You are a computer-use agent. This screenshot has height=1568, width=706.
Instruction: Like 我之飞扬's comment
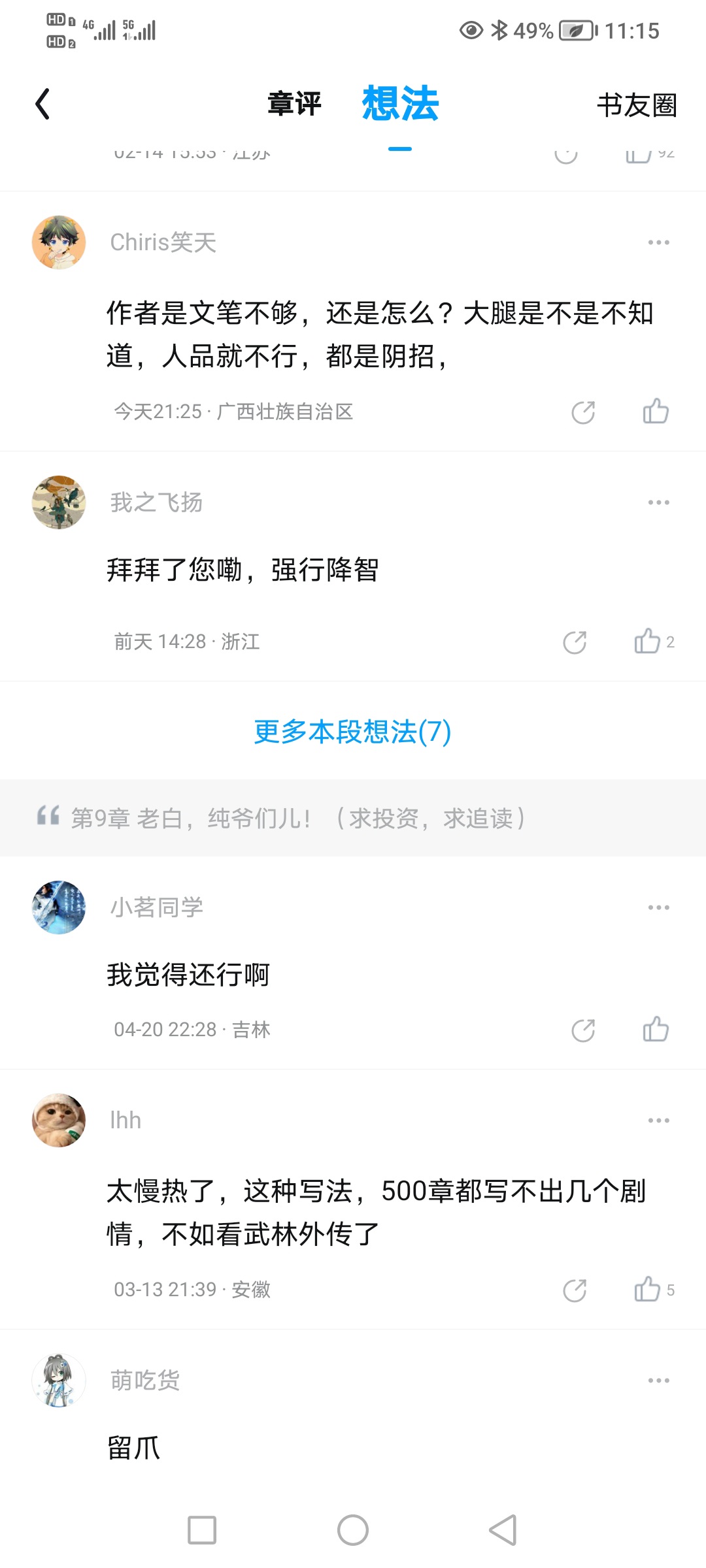[x=648, y=642]
